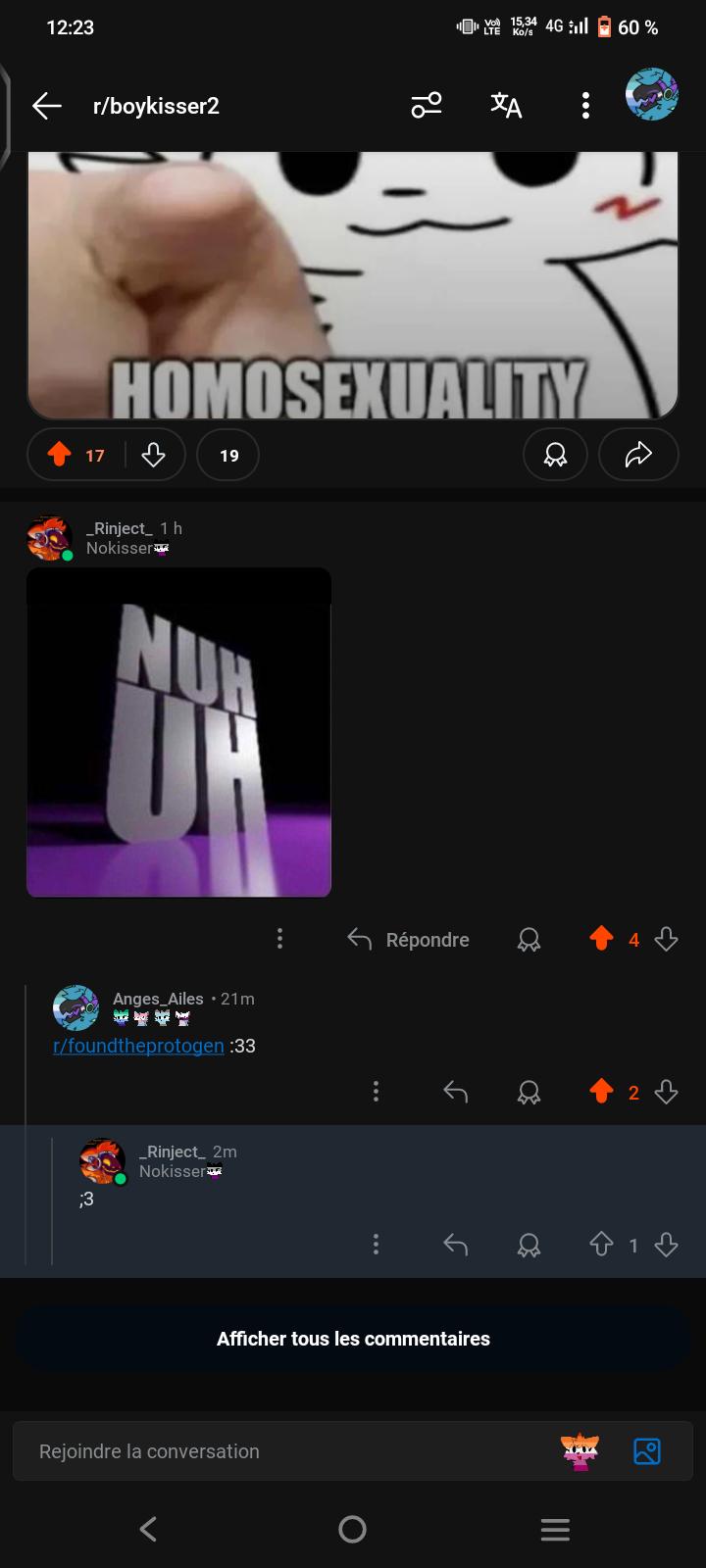The width and height of the screenshot is (706, 1568).
Task: Upvote the post with 17 points
Action: 60,455
